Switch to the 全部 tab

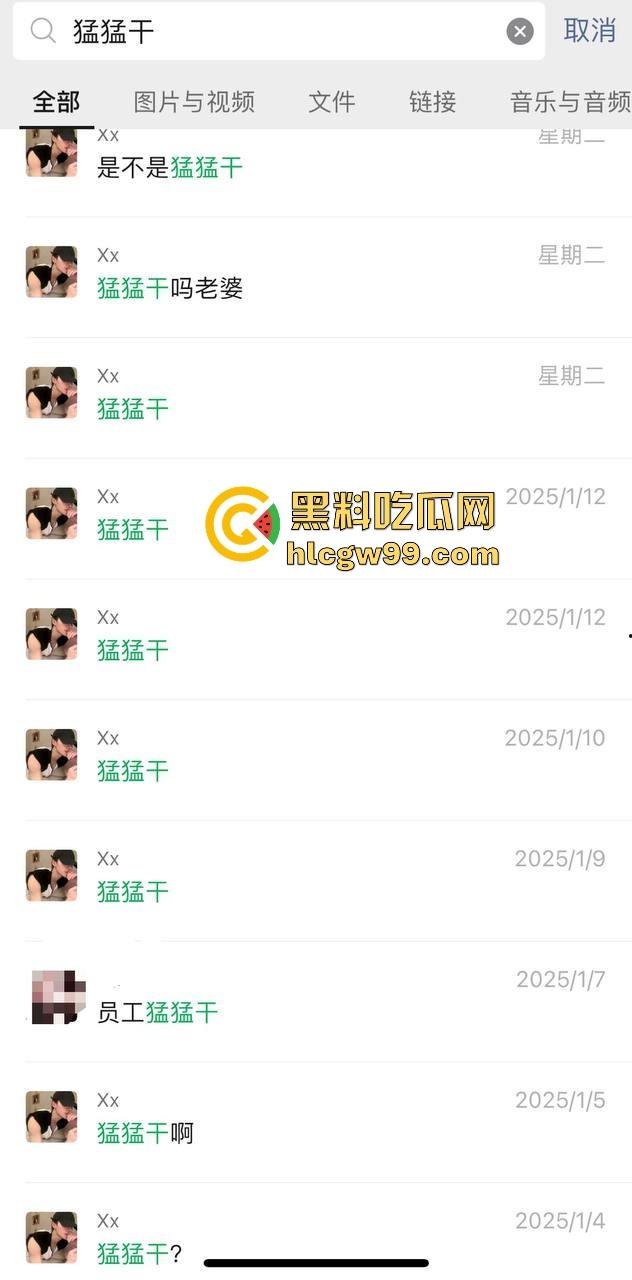[56, 101]
